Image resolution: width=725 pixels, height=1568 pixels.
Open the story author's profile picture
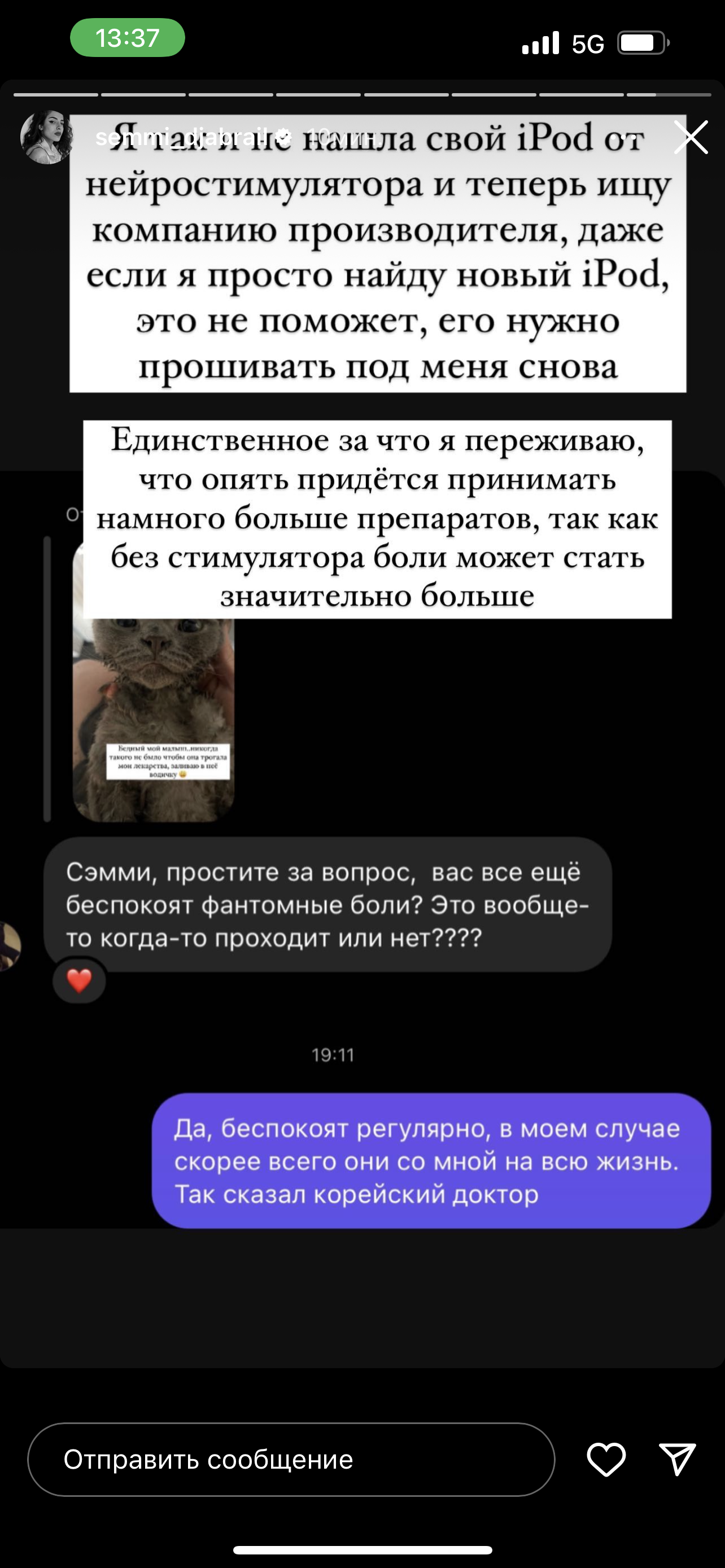tap(47, 137)
